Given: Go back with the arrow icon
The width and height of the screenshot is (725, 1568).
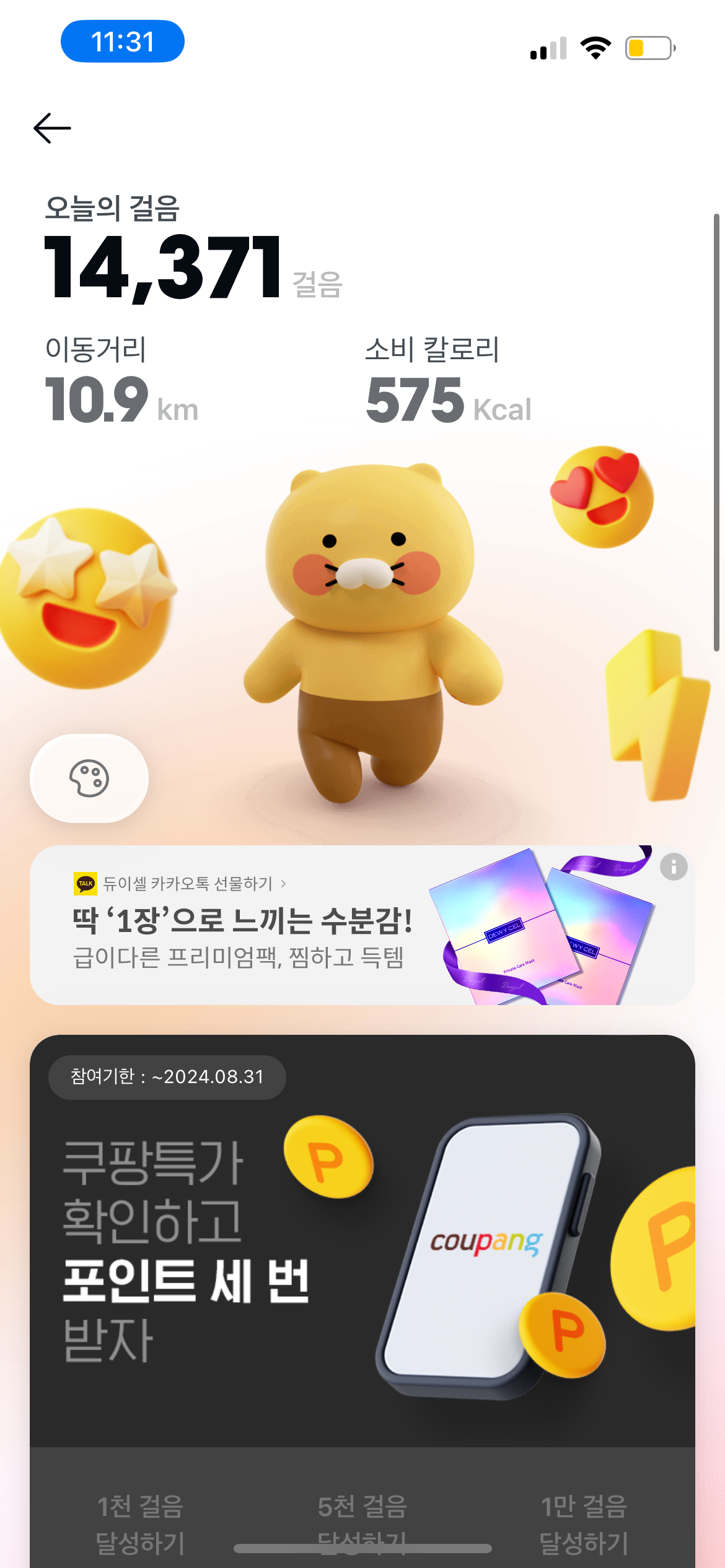Looking at the screenshot, I should (52, 128).
